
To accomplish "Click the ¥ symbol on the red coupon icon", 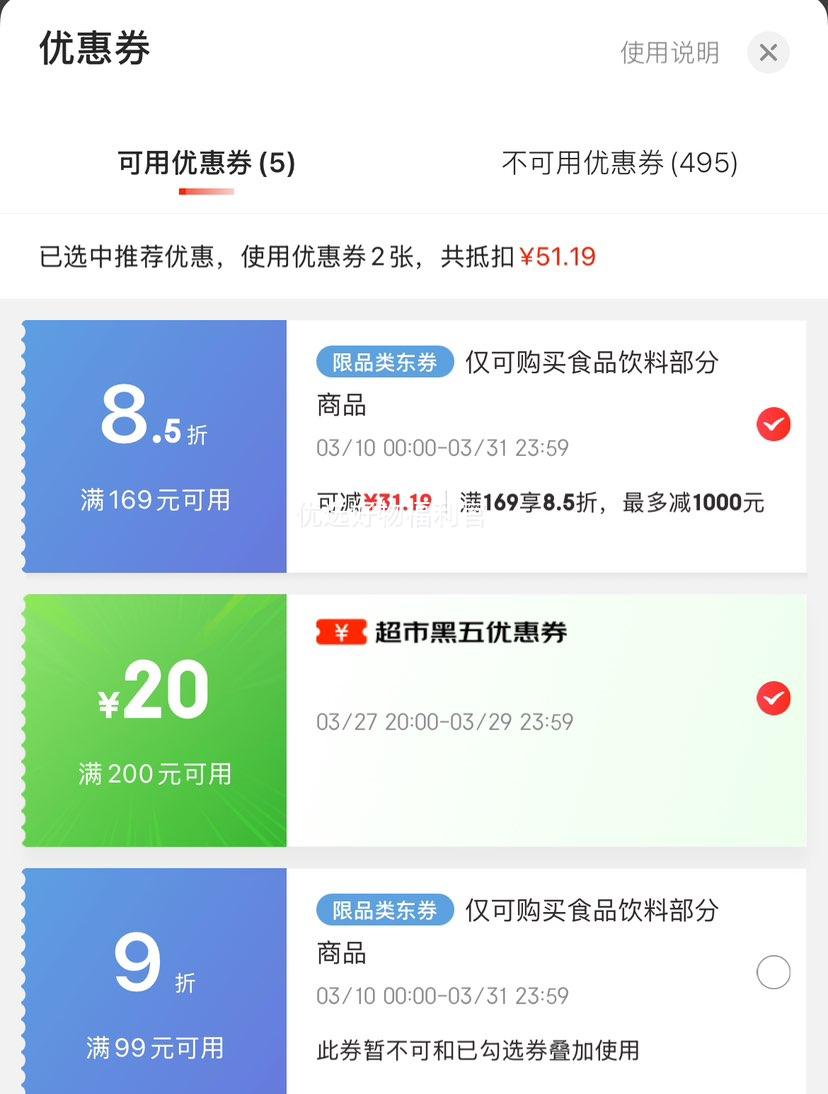I will 339,633.
